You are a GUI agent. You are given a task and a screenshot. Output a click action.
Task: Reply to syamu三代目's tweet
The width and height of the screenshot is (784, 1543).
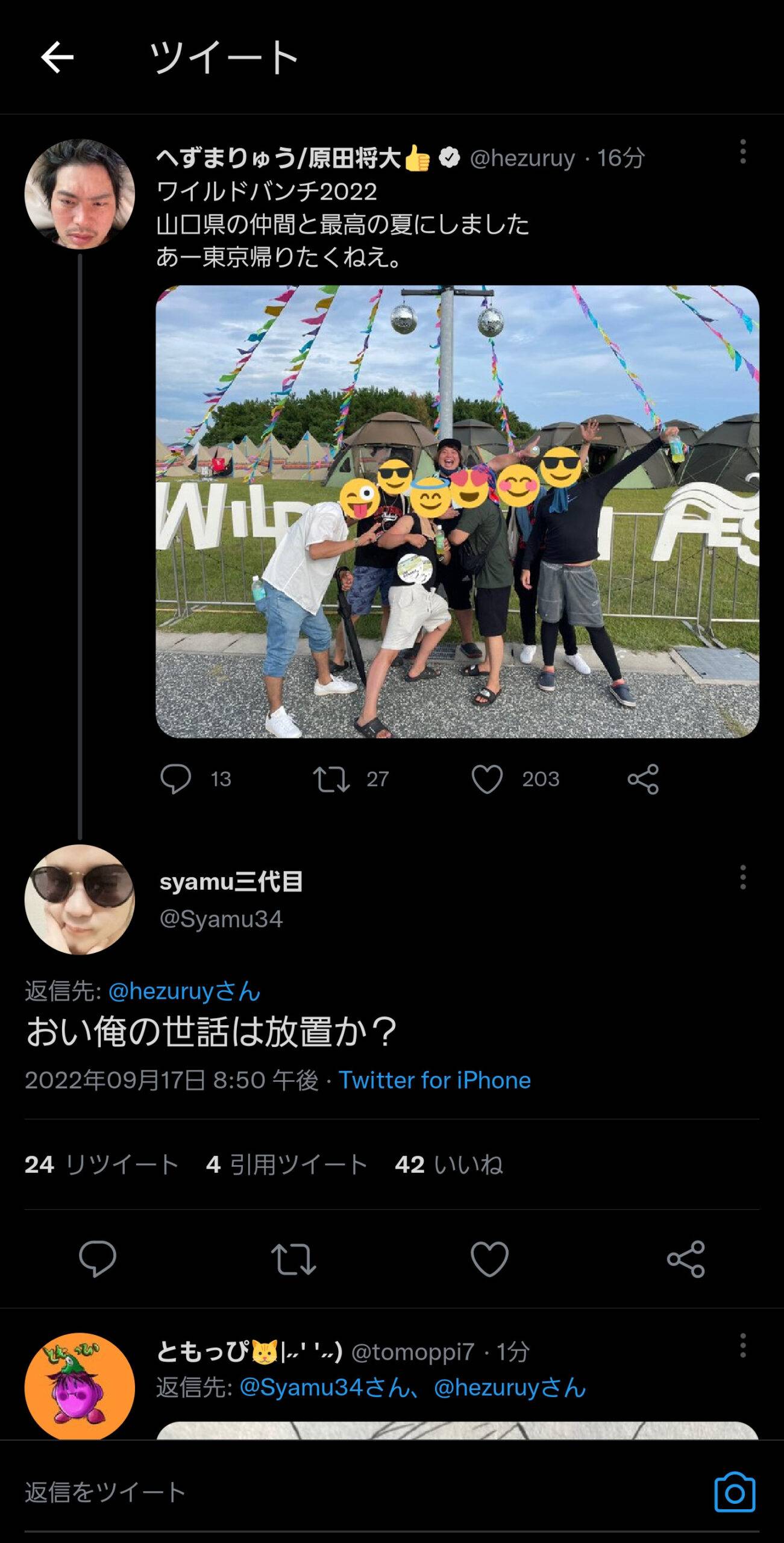coord(98,1259)
